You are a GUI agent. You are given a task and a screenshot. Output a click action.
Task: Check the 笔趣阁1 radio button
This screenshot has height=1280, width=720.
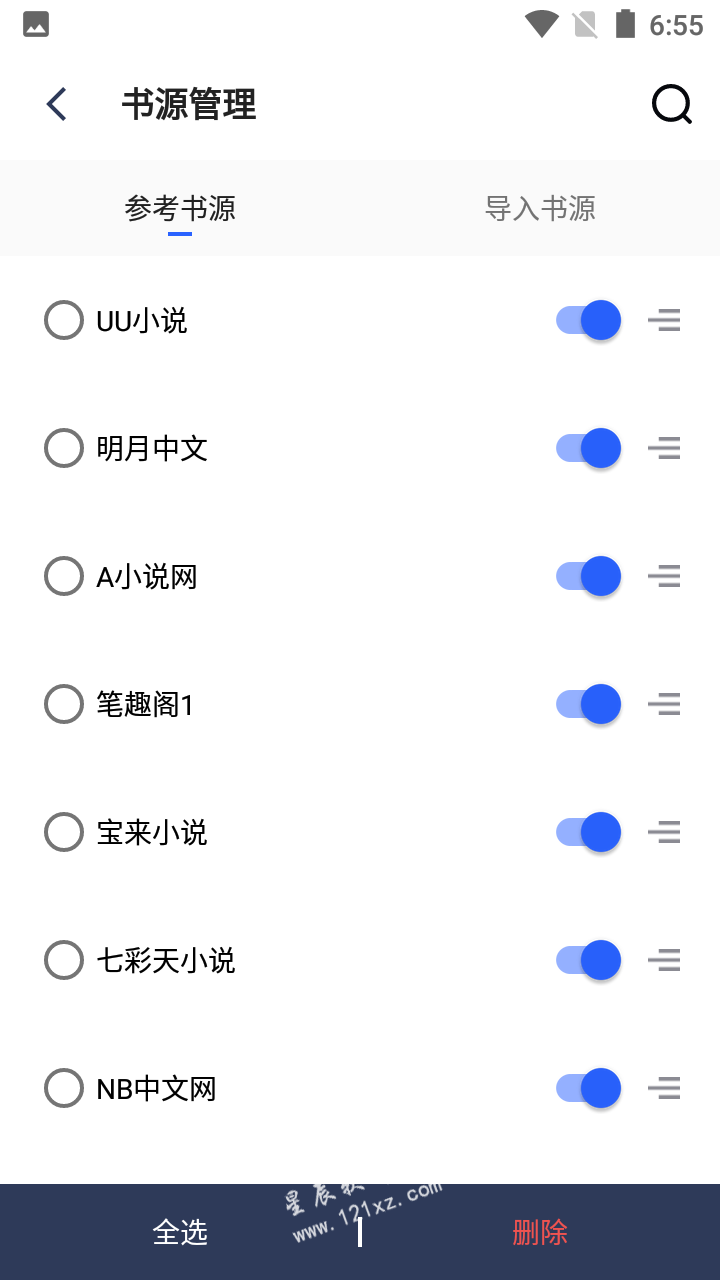(x=64, y=704)
